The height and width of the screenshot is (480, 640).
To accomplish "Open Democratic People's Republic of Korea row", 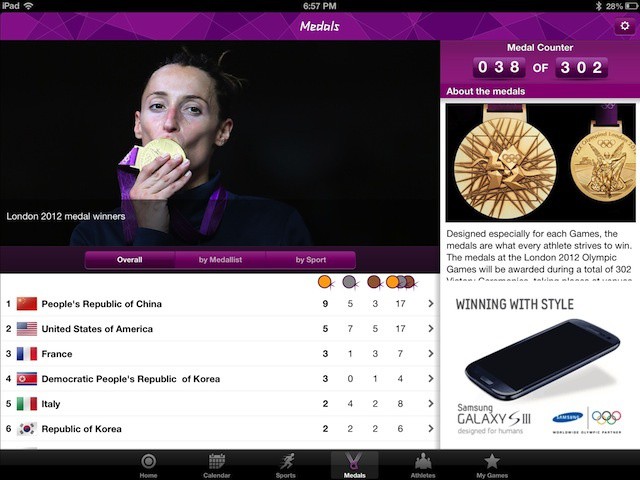I will [x=220, y=378].
